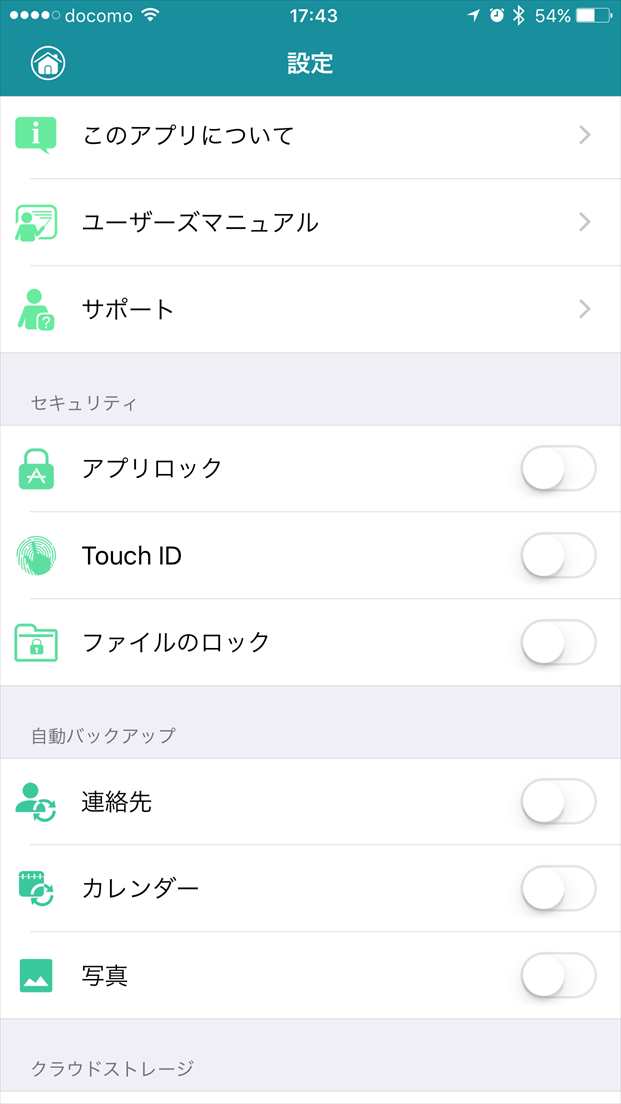
Task: Open このアプリについて row
Action: click(x=310, y=135)
